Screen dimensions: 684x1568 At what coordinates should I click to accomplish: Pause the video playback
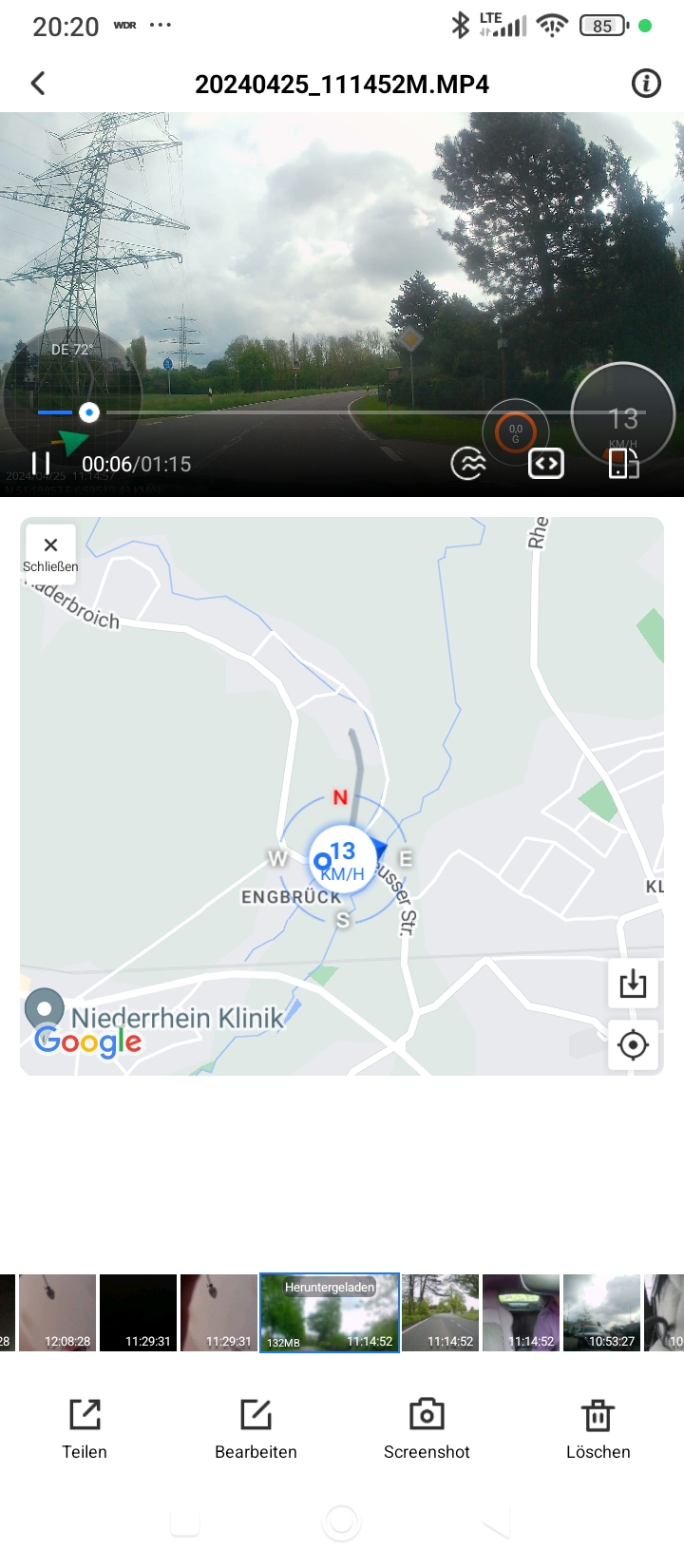tap(41, 464)
